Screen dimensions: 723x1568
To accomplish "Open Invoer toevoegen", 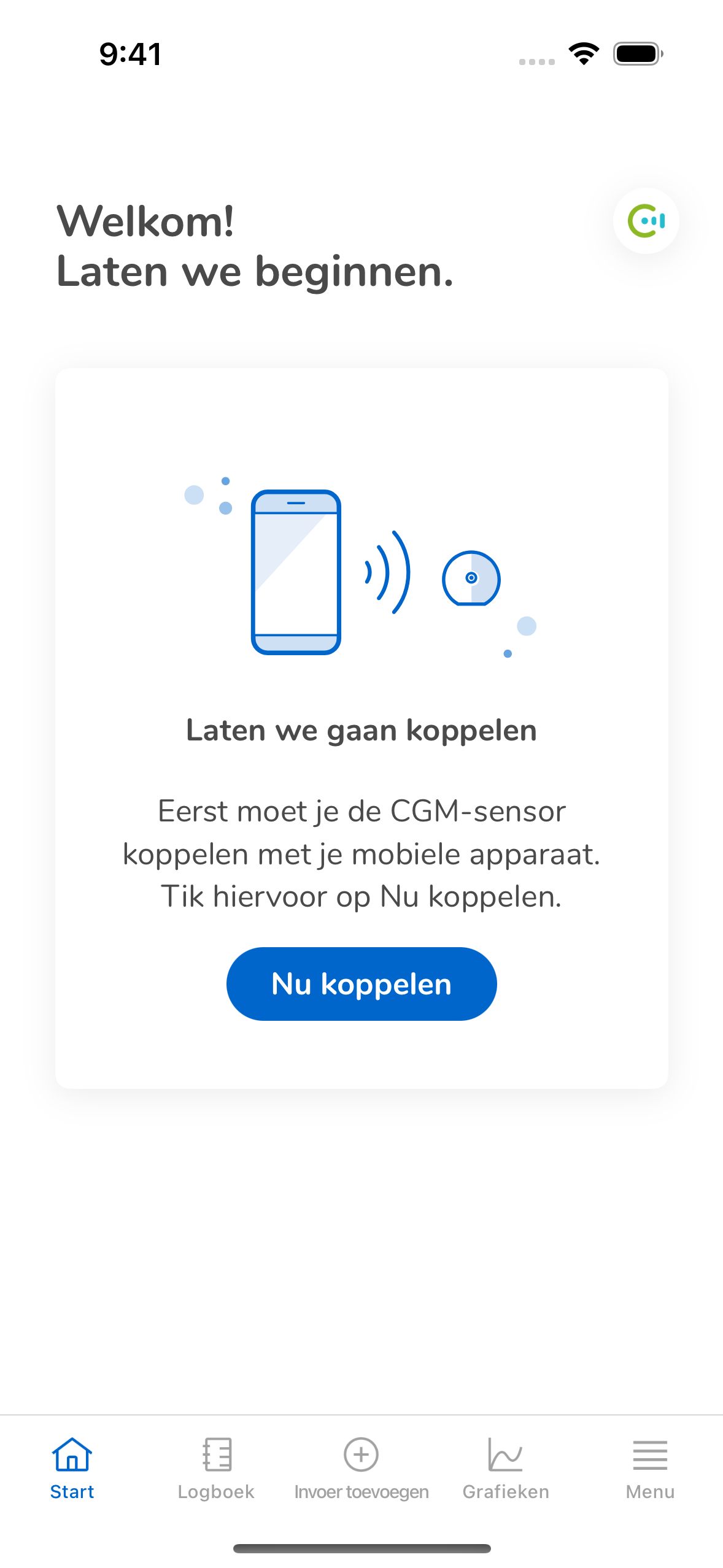I will (361, 1468).
